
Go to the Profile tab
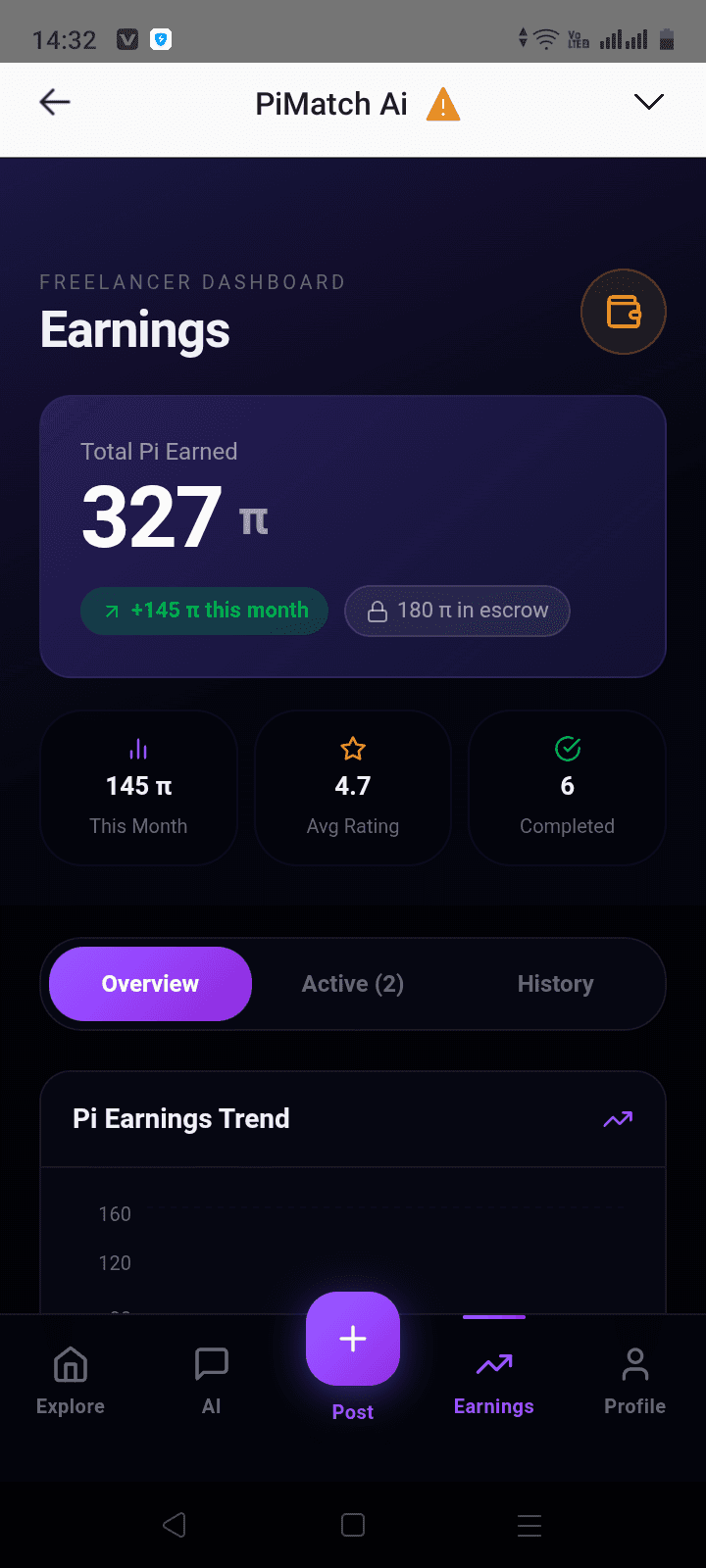click(x=635, y=1382)
